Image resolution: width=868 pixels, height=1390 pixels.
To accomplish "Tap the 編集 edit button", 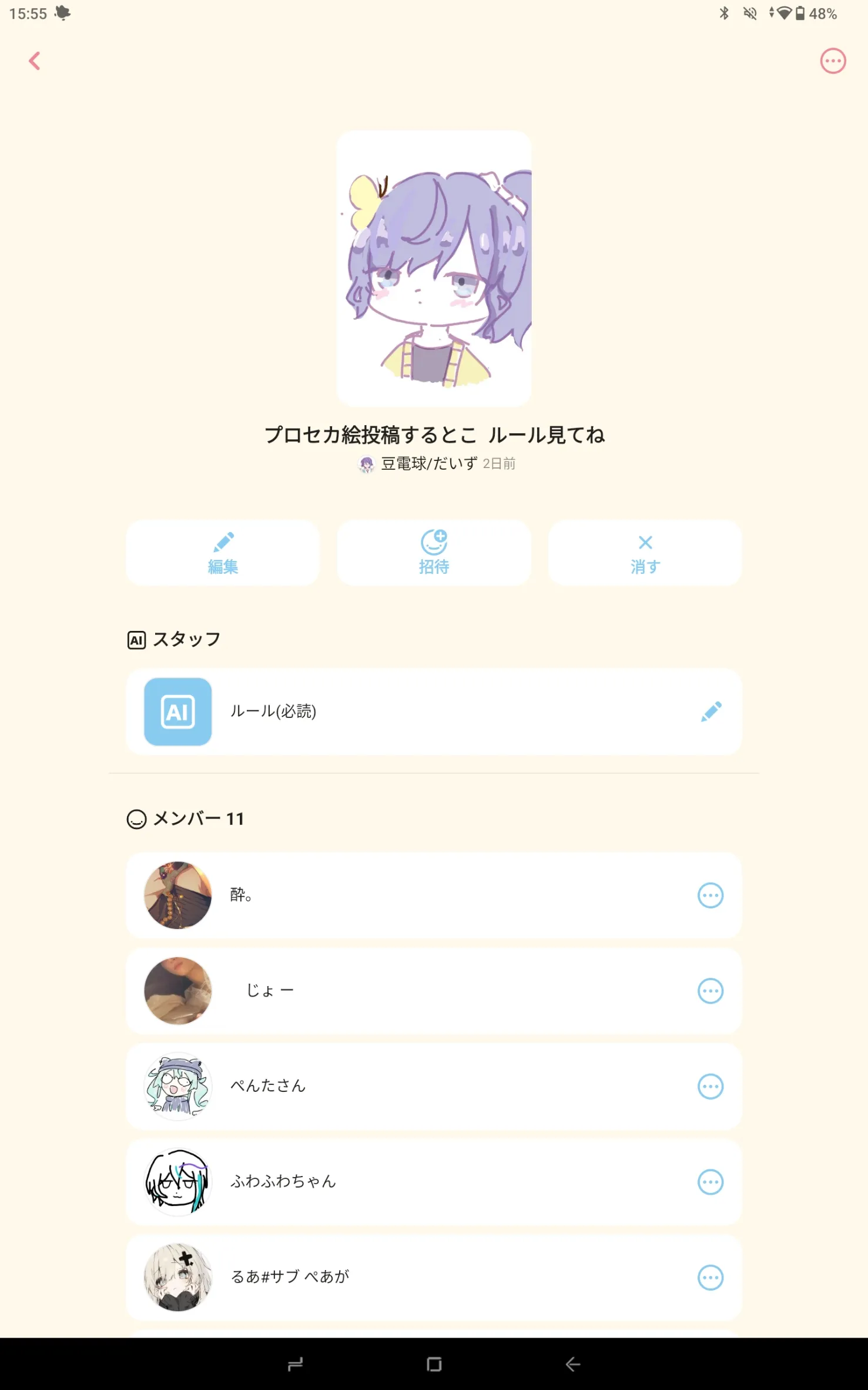I will [x=223, y=553].
